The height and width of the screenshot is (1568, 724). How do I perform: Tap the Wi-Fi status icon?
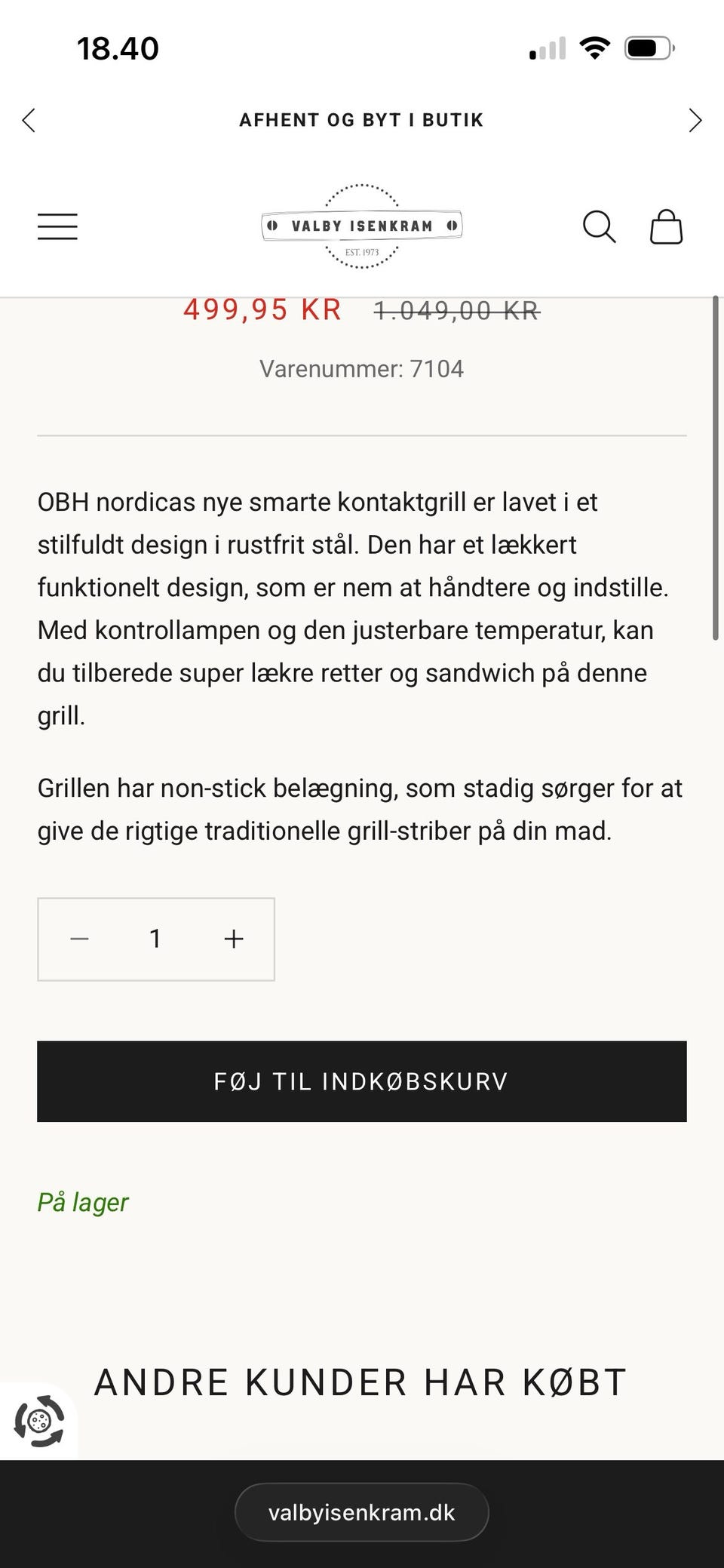pyautogui.click(x=594, y=47)
